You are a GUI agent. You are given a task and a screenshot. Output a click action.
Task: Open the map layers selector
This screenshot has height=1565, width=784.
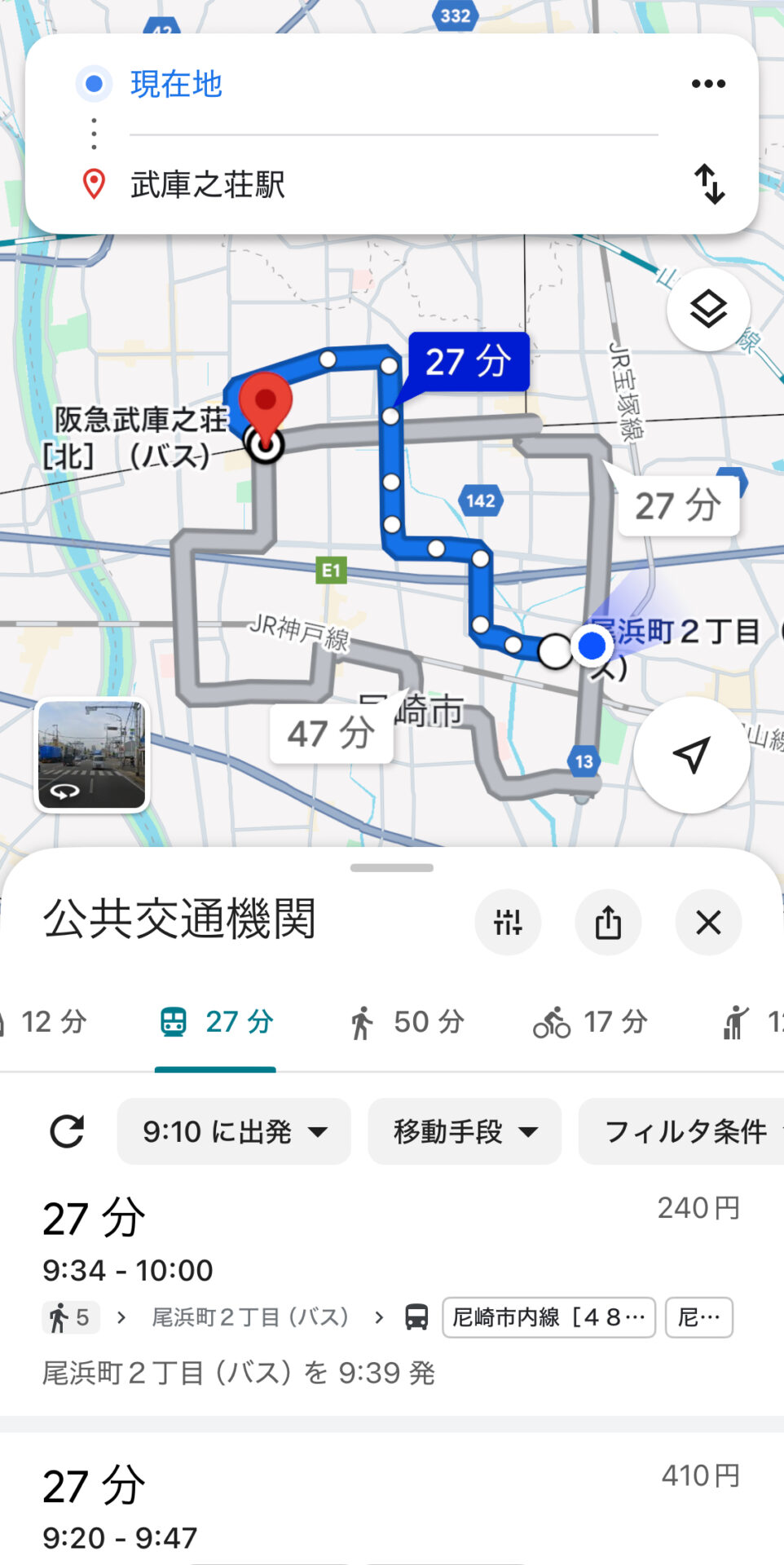click(x=708, y=310)
